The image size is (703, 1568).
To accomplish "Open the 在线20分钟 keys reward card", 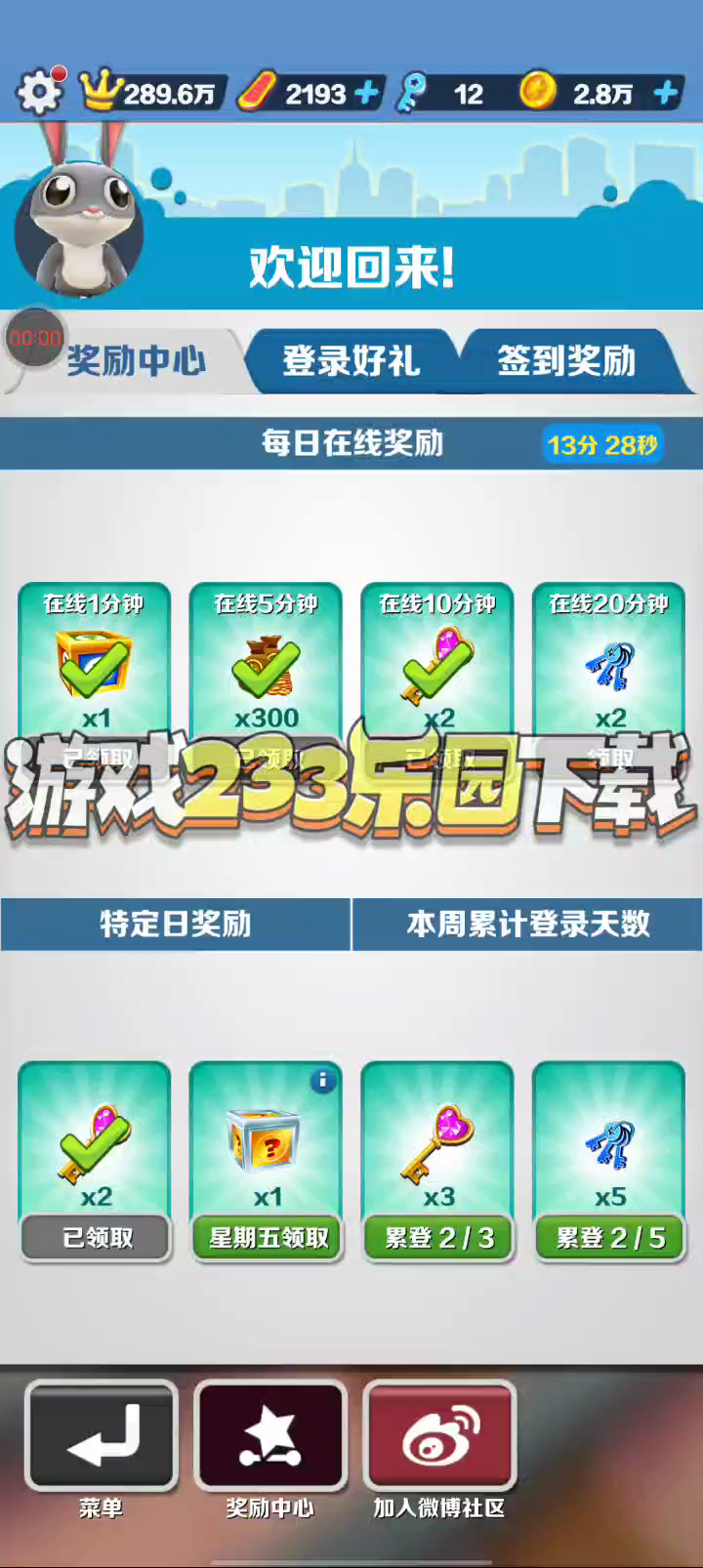I will [x=609, y=664].
